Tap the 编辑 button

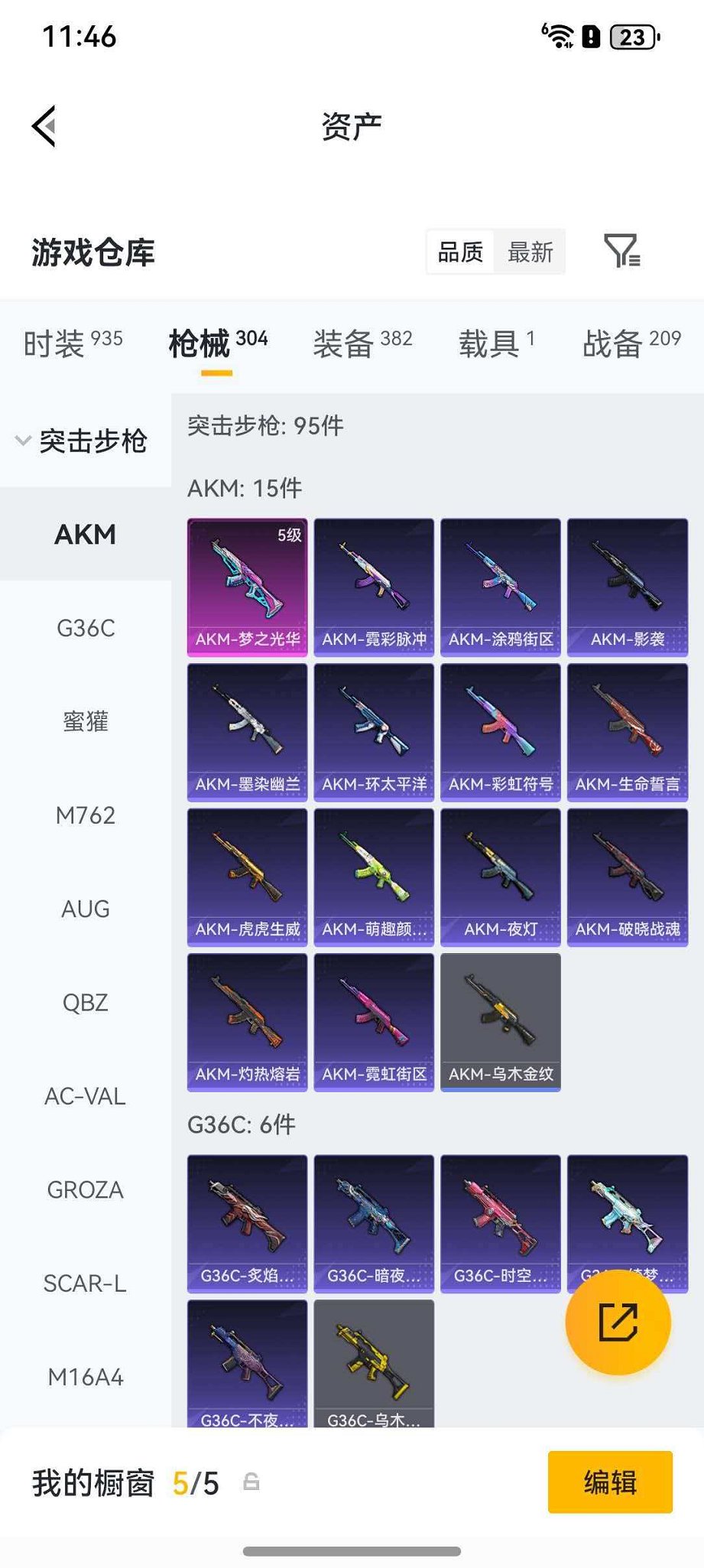click(x=610, y=1482)
